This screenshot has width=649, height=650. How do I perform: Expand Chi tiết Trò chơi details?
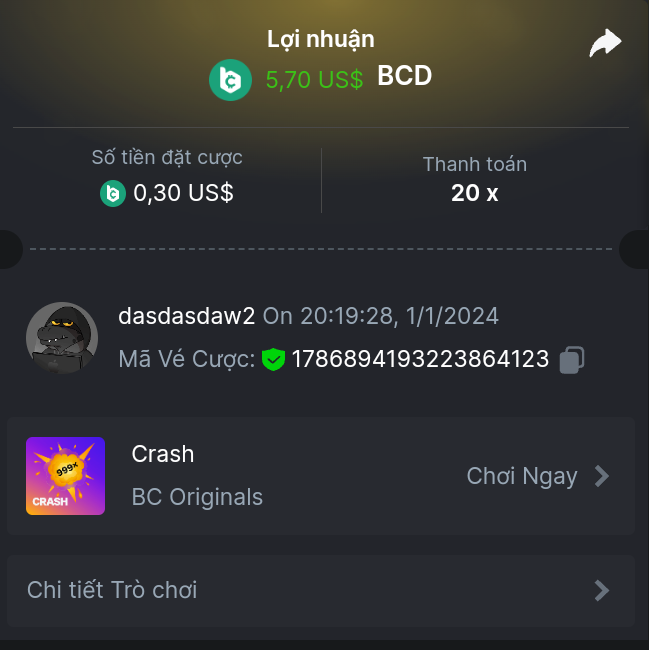coord(320,590)
